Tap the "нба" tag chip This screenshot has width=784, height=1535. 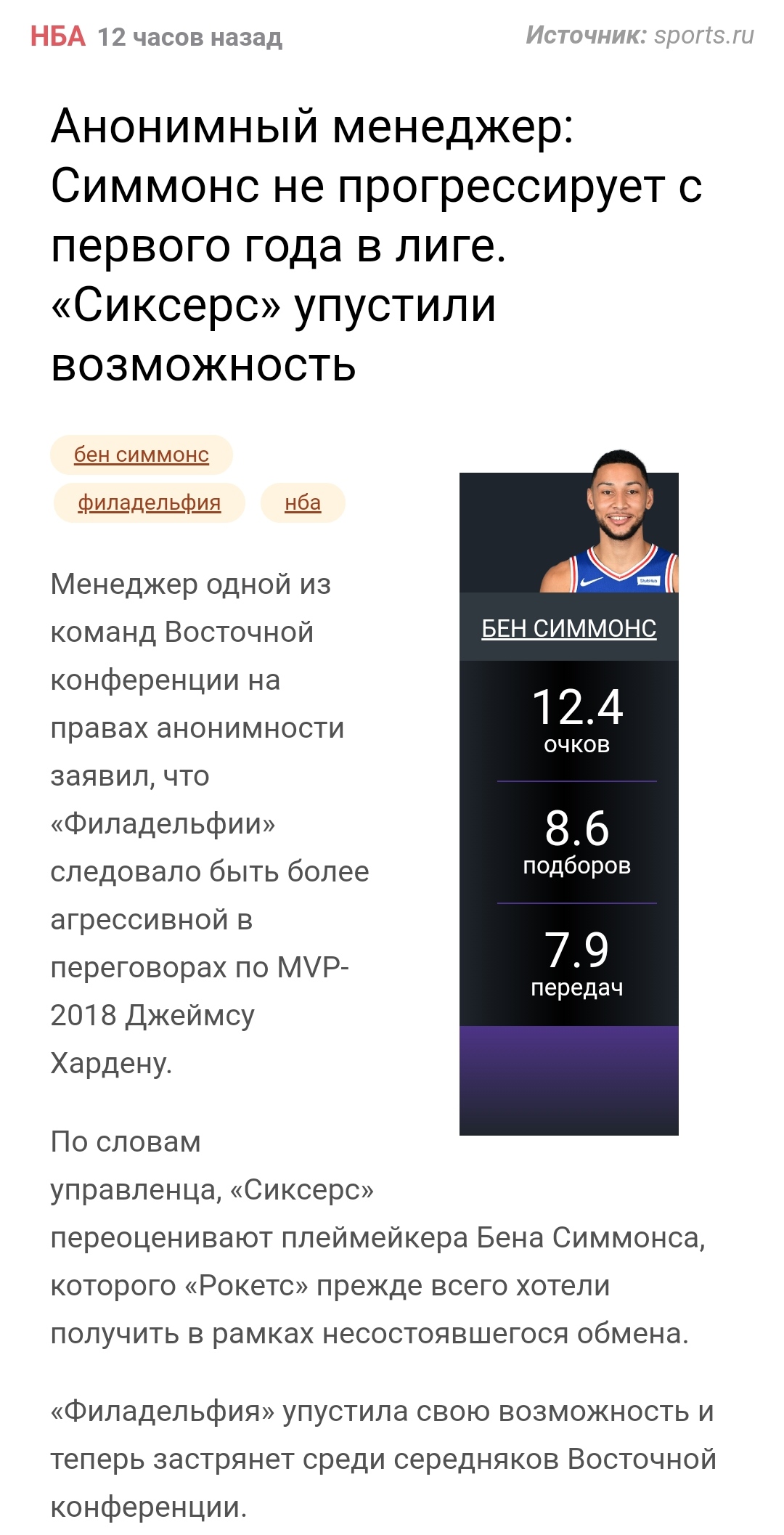(303, 502)
